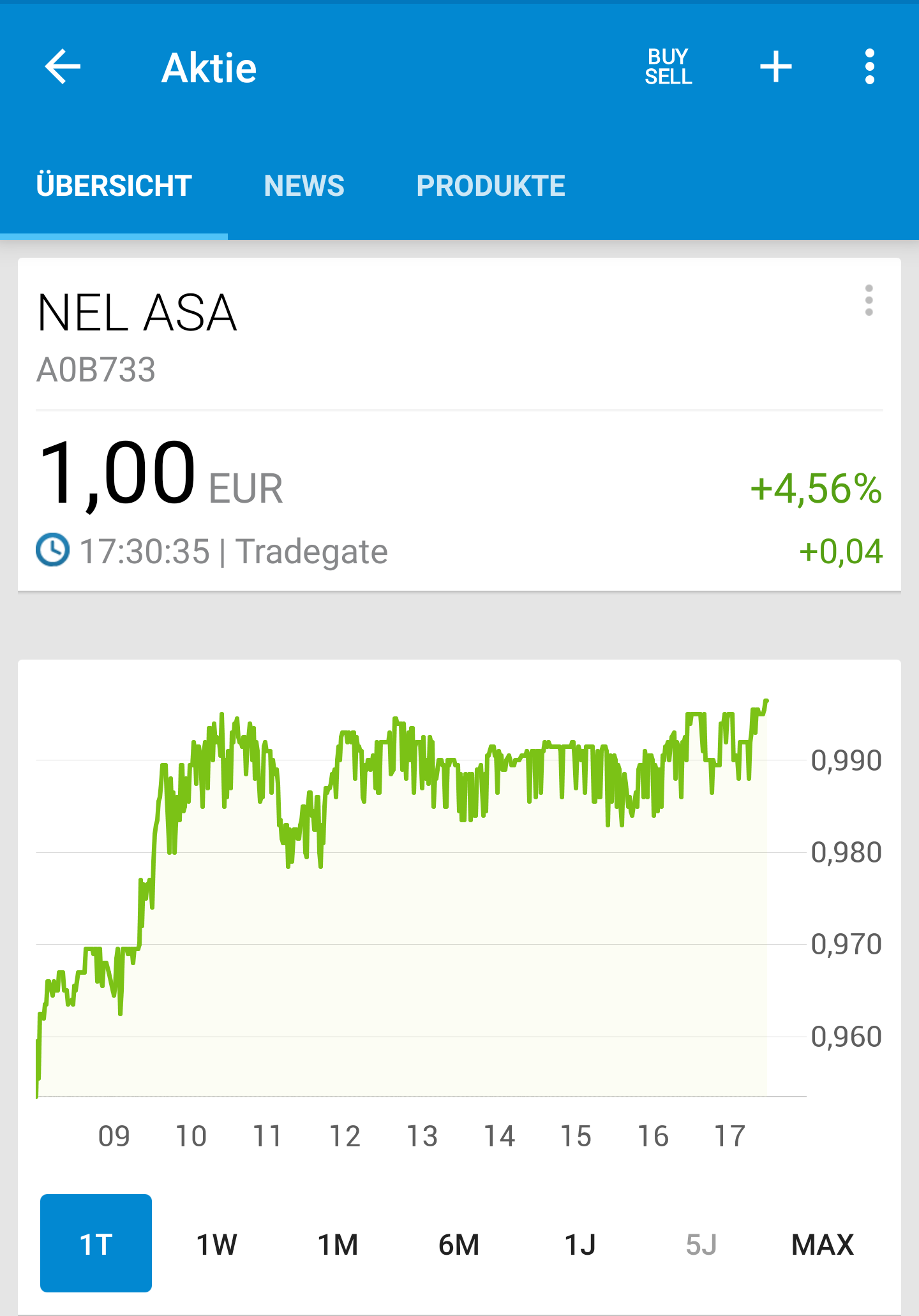Switch chart to 1M range
919x1316 pixels.
pos(338,1245)
